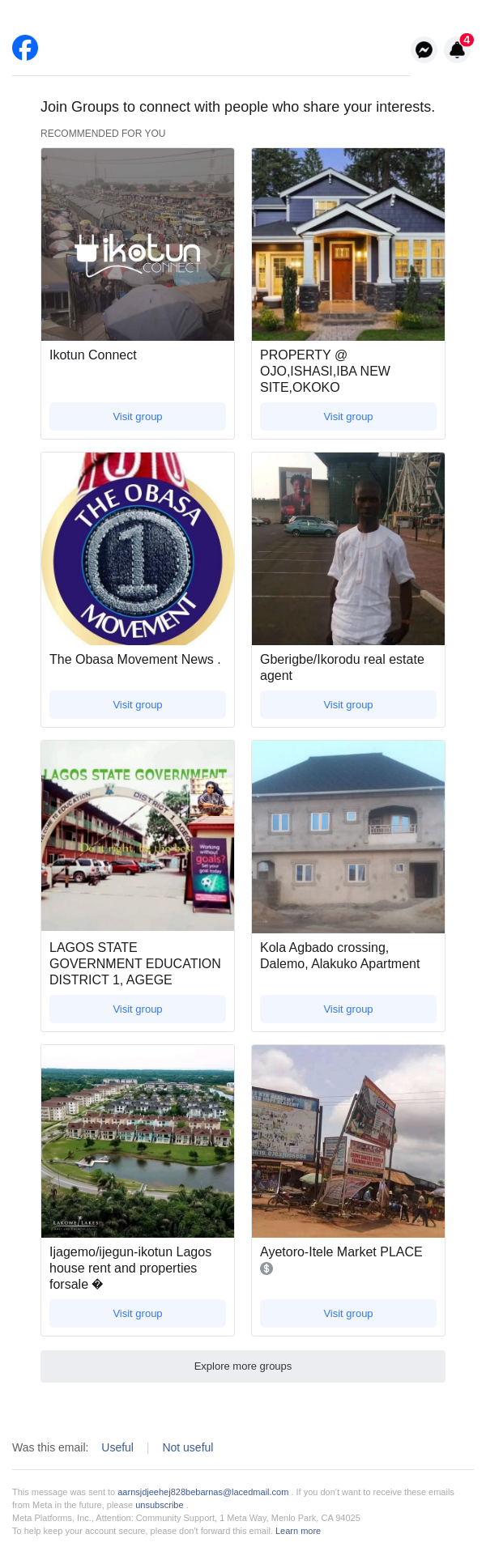Visit Ayetoro-Itele Market PLACE group
The image size is (486, 1568).
click(348, 1313)
